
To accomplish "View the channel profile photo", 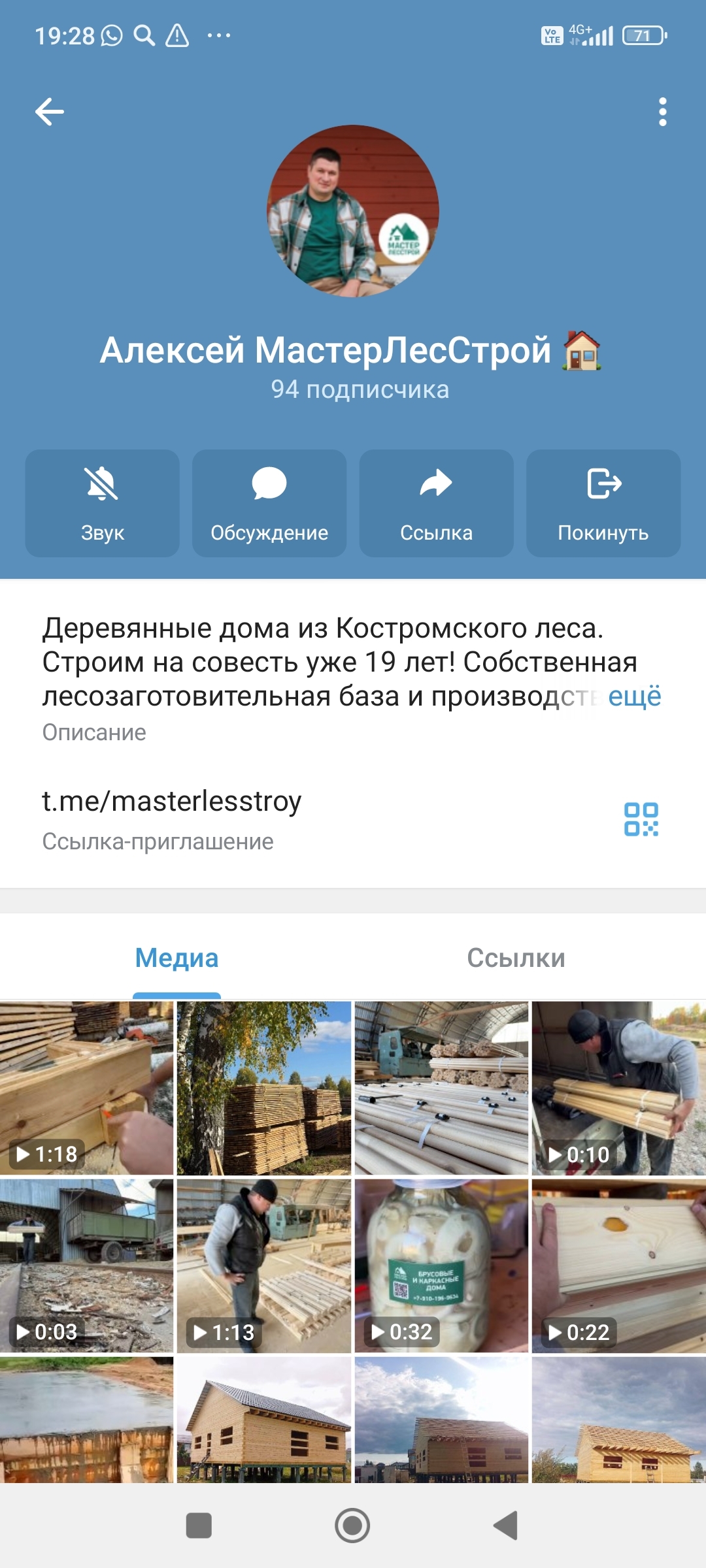I will (353, 210).
